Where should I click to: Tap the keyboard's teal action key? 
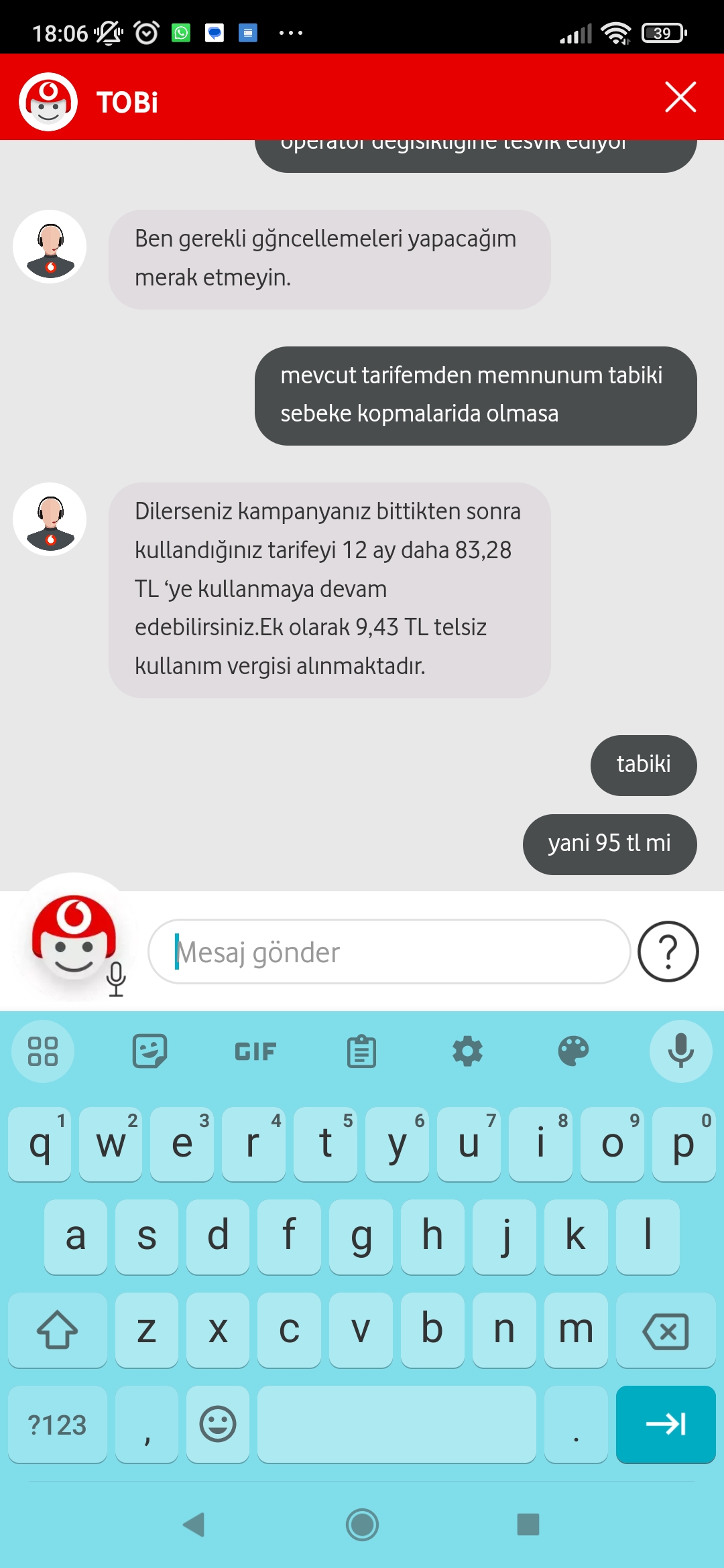click(666, 1425)
